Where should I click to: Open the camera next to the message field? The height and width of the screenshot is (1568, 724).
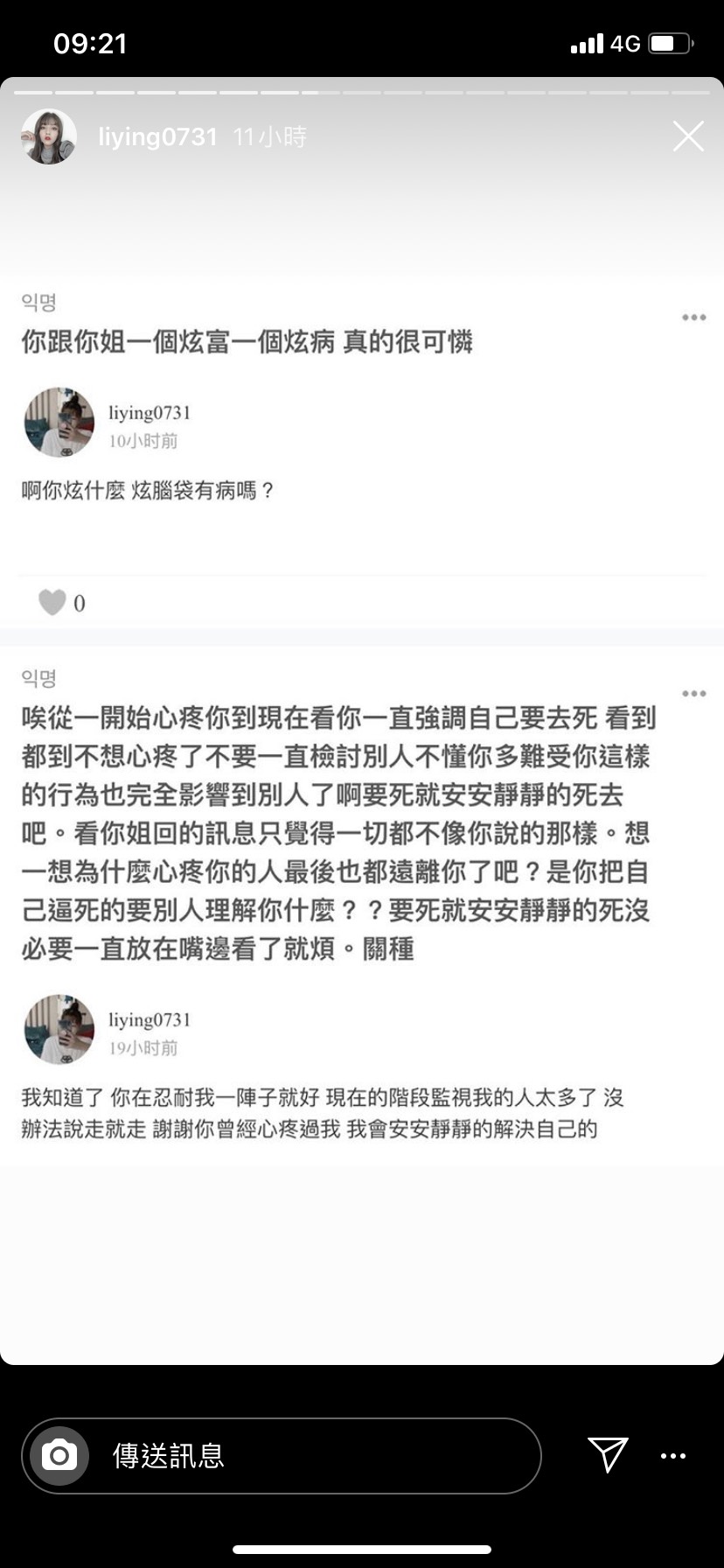pyautogui.click(x=59, y=1455)
